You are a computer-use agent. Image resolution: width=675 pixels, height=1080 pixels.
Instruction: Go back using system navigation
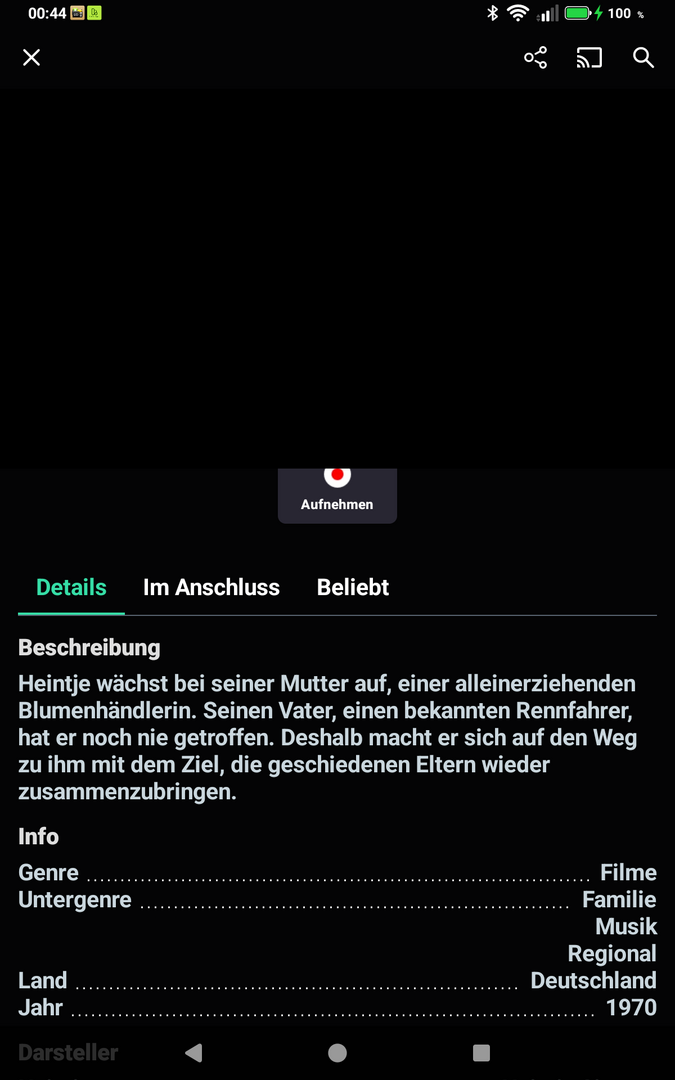[194, 1052]
